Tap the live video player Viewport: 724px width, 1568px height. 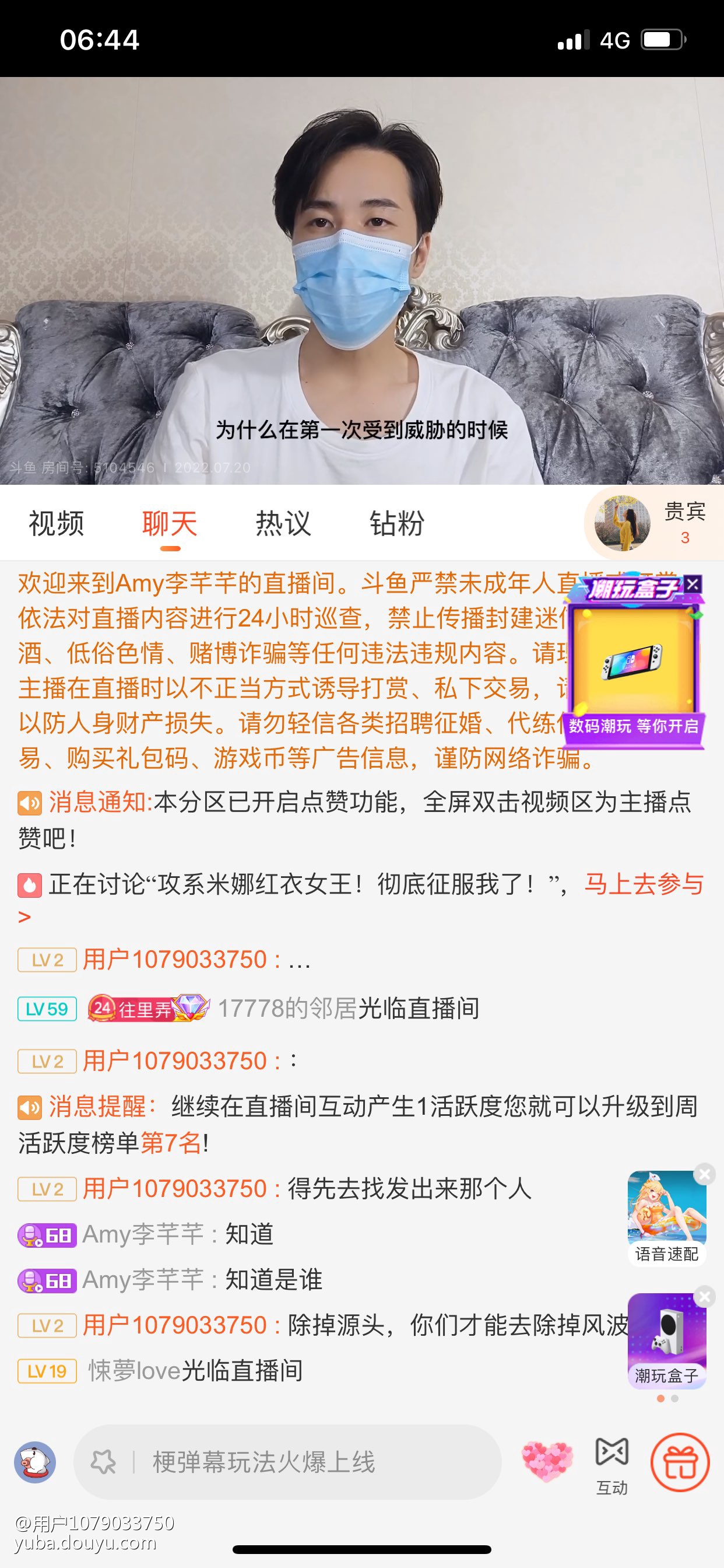362,280
